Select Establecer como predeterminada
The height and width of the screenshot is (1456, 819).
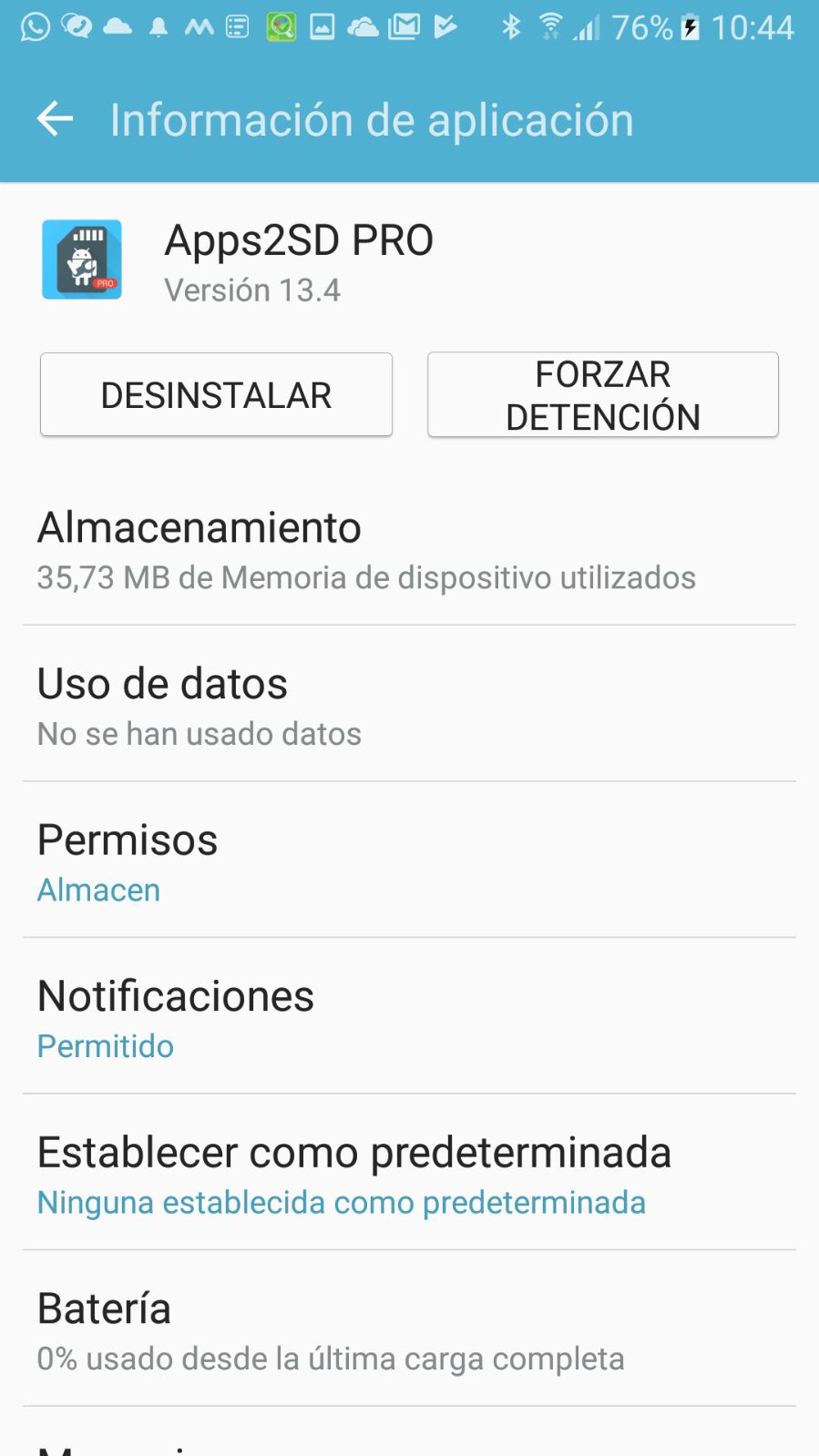point(409,1175)
